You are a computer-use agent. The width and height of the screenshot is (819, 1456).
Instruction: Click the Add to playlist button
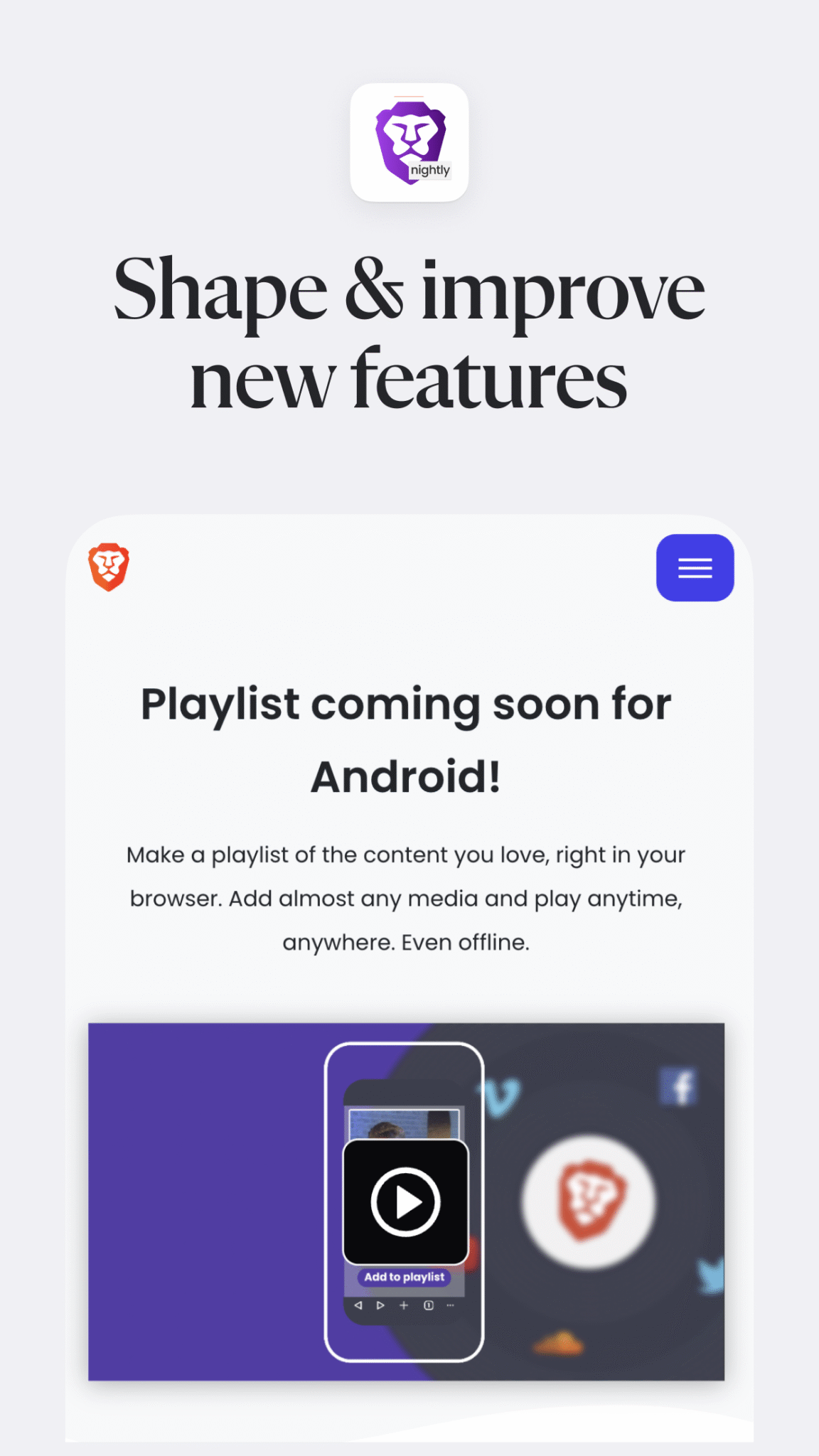tap(403, 1277)
